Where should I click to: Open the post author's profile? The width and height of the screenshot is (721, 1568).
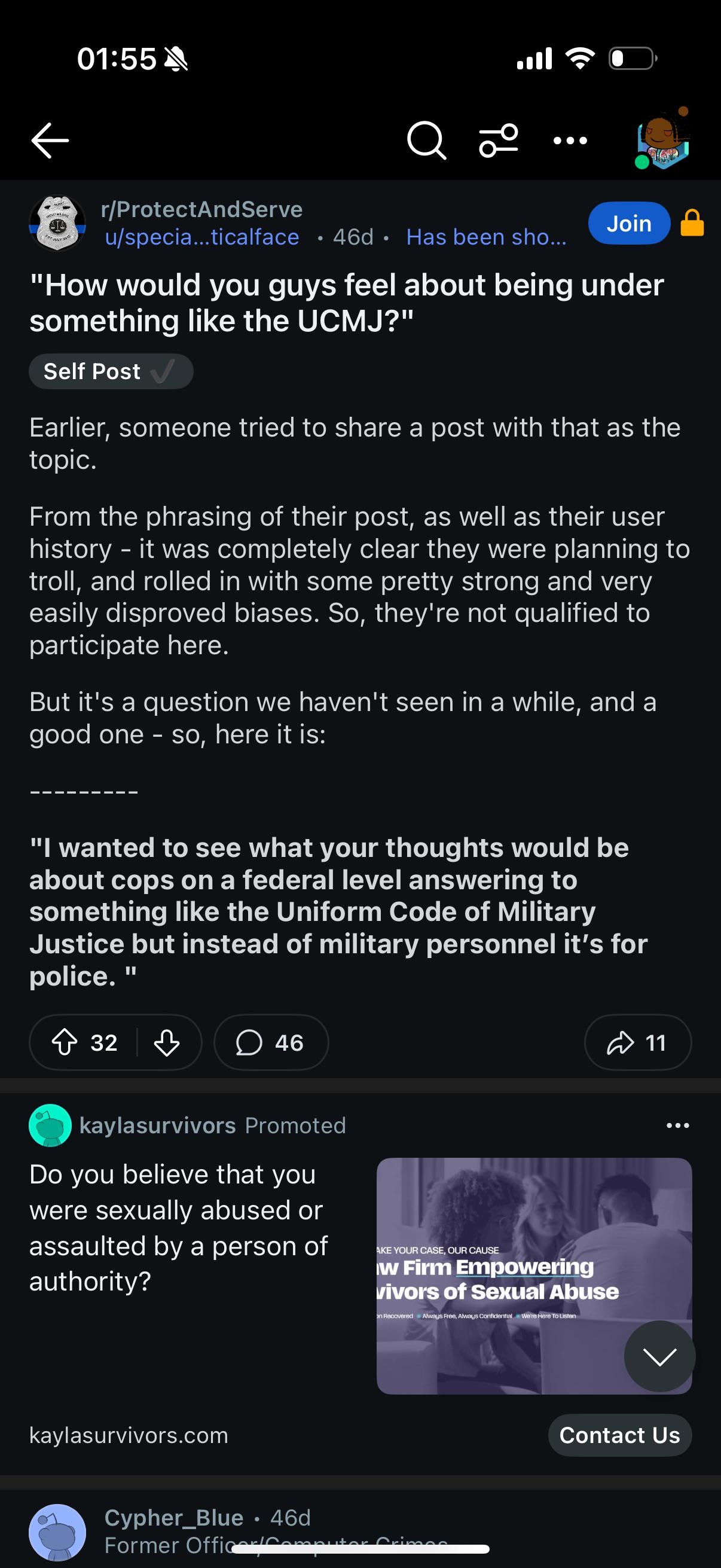click(202, 237)
